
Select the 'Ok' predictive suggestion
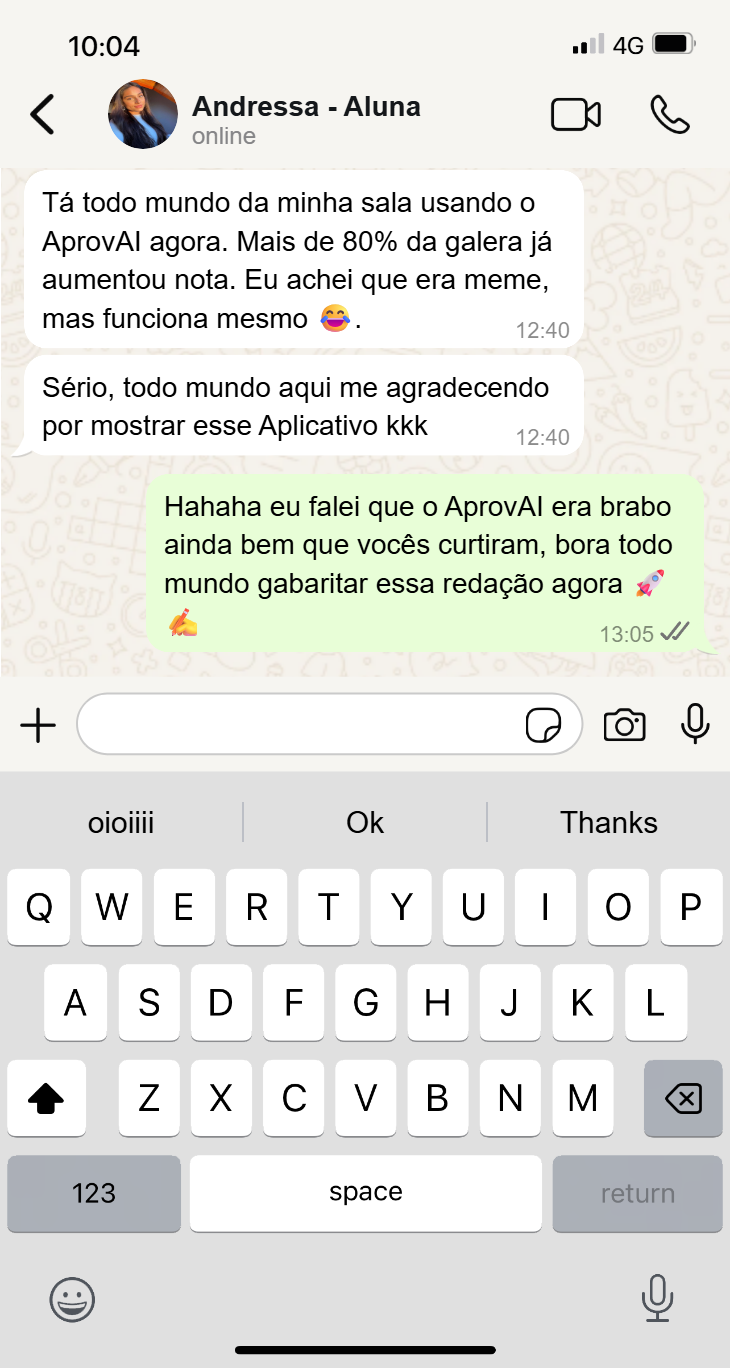tap(364, 822)
